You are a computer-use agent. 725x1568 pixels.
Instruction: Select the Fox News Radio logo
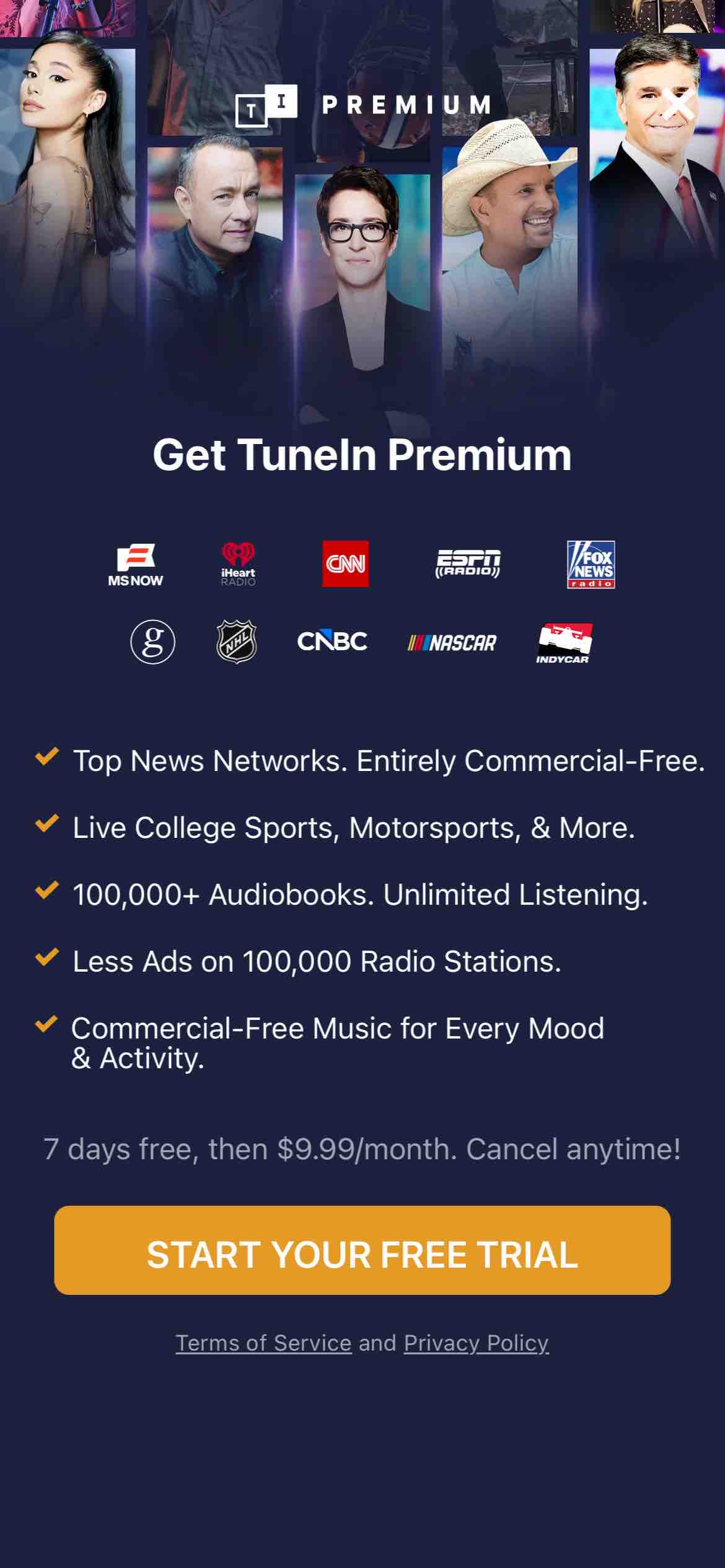coord(589,564)
